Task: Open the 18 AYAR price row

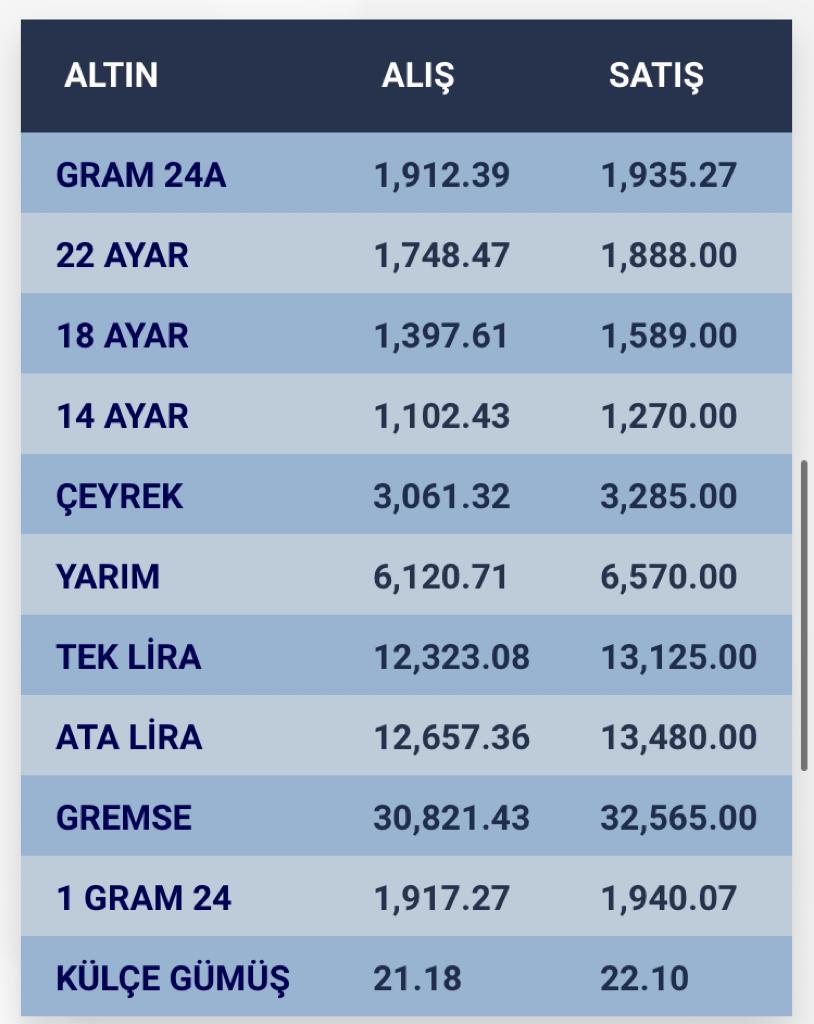Action: pyautogui.click(x=400, y=335)
